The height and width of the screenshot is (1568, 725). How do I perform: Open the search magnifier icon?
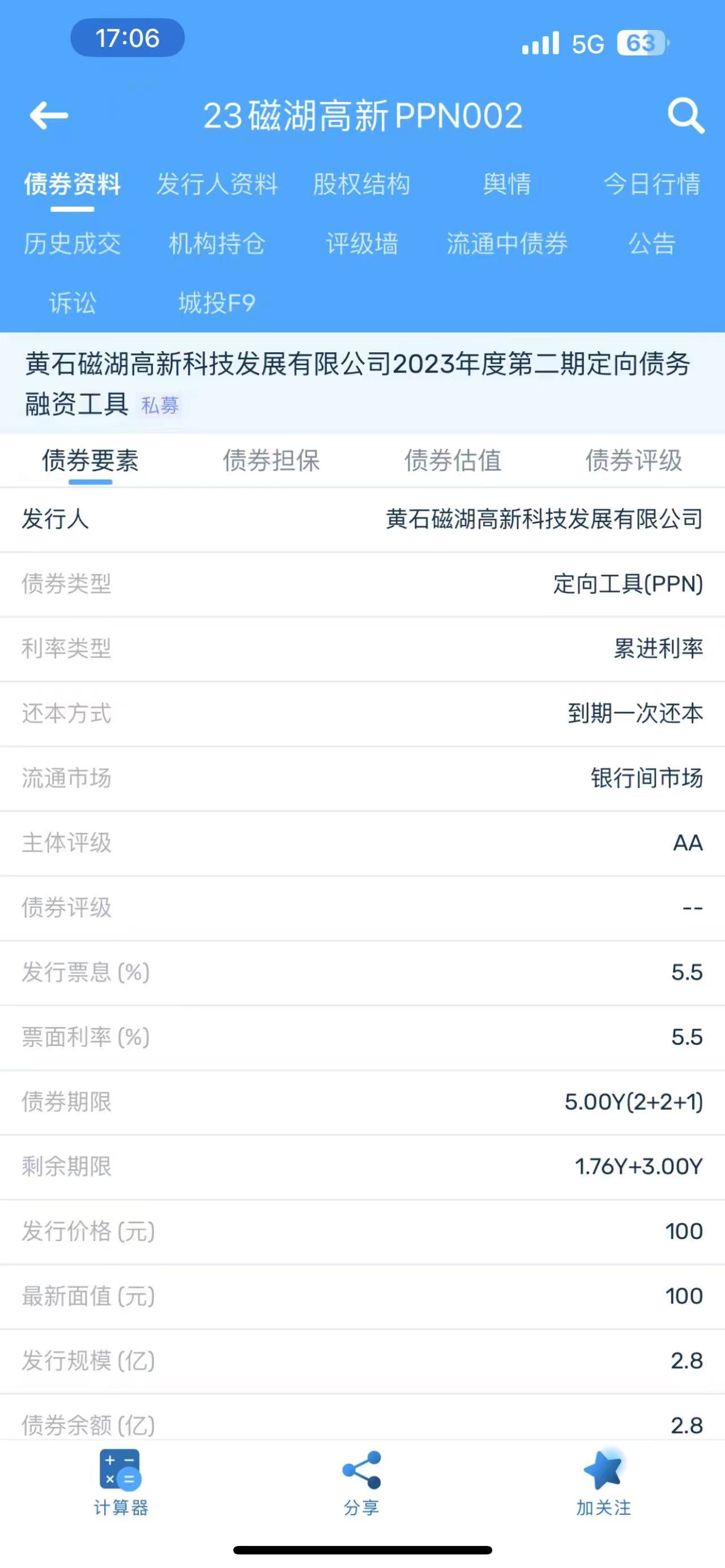tap(685, 115)
